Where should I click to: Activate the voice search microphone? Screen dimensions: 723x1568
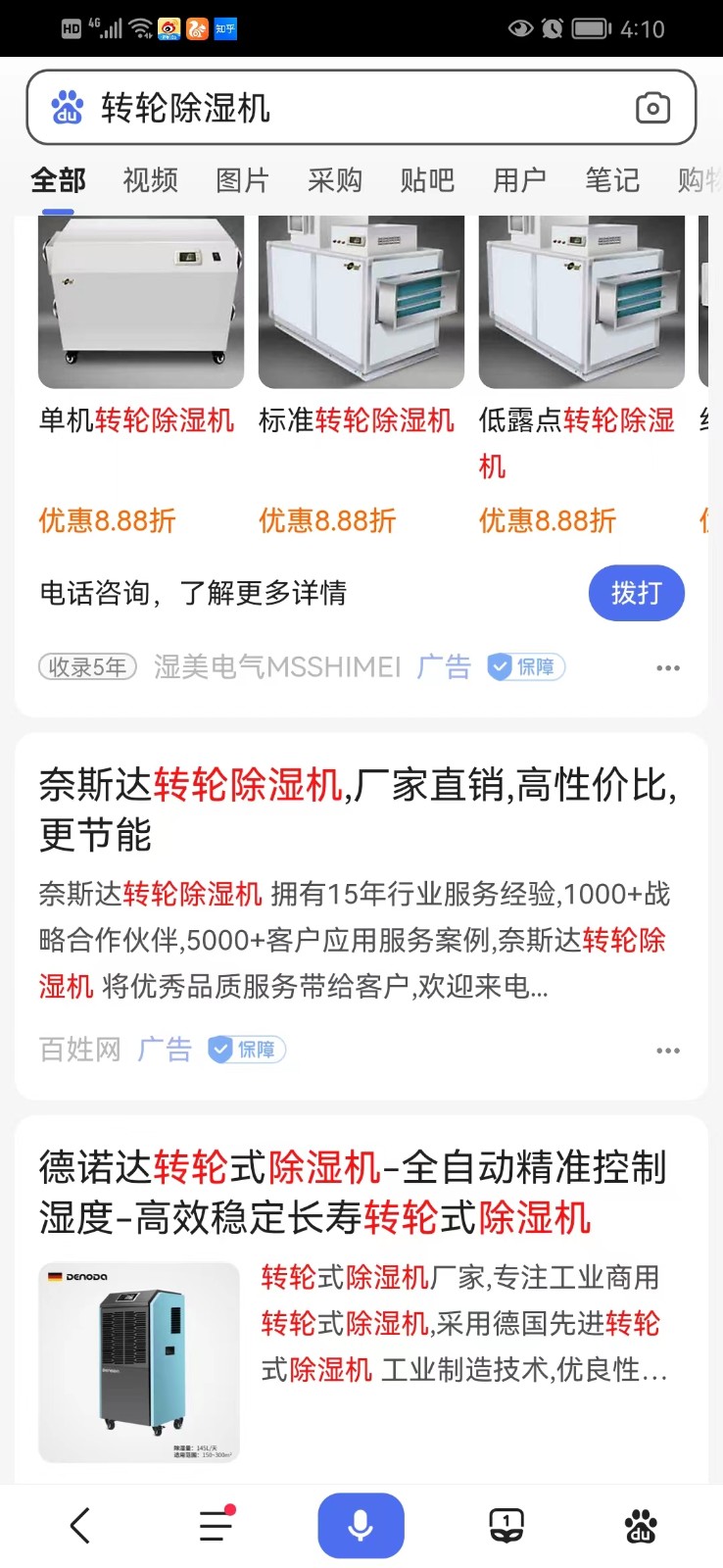tap(361, 1525)
